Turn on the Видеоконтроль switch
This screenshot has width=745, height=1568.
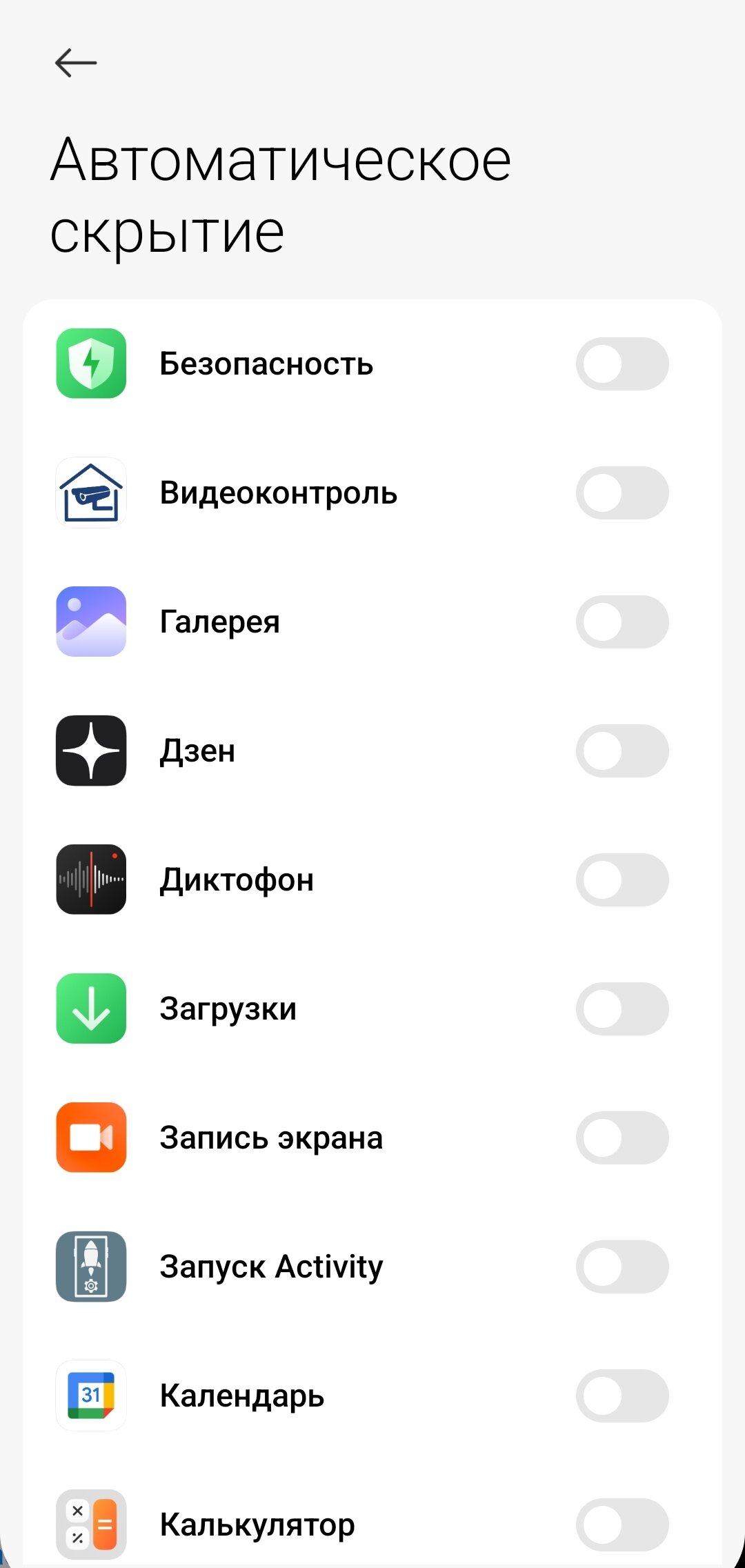pyautogui.click(x=622, y=493)
